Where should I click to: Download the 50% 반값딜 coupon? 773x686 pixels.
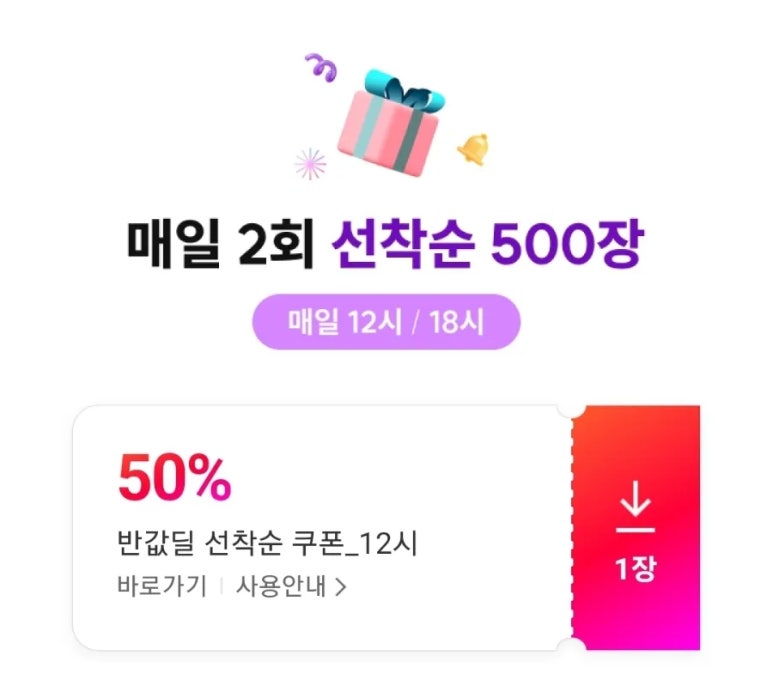click(635, 528)
